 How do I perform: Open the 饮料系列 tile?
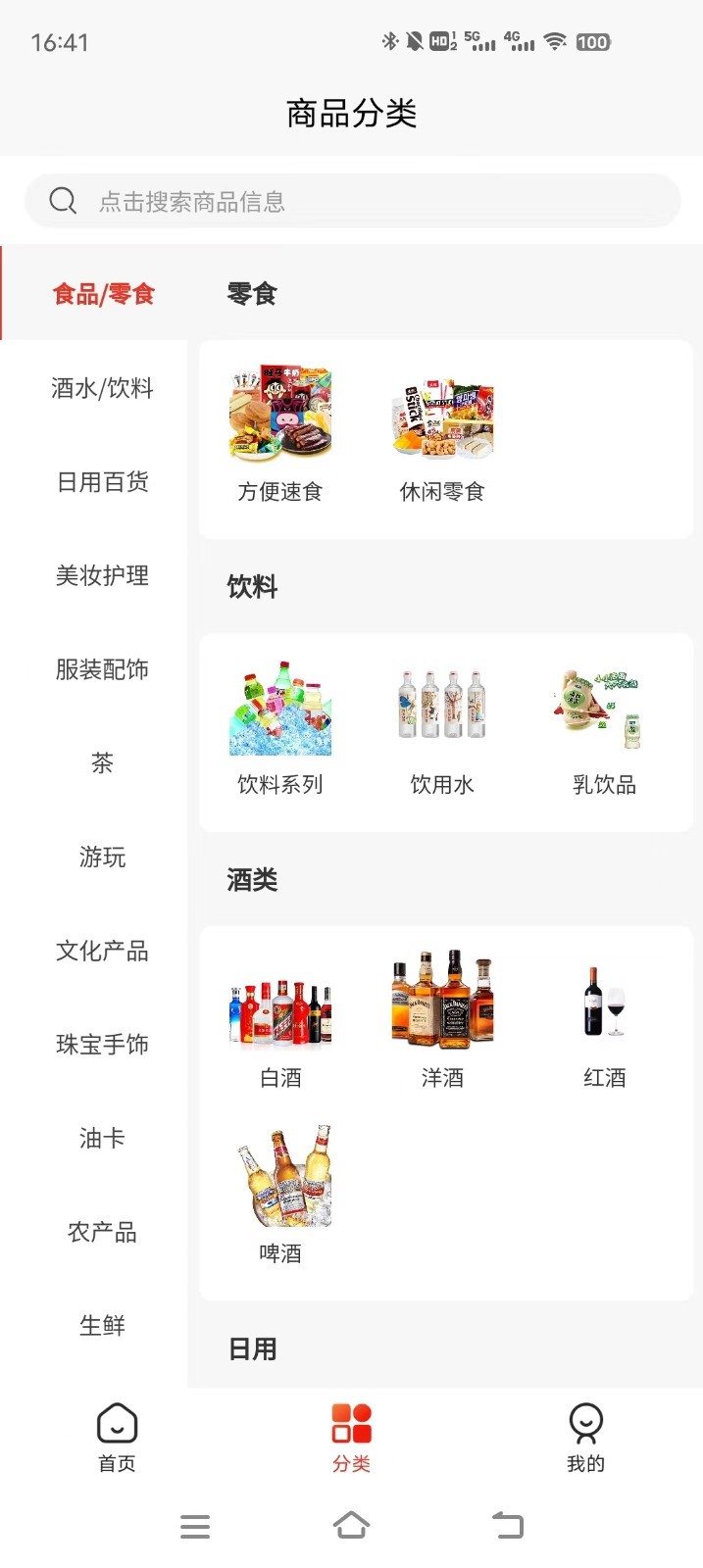(x=280, y=727)
